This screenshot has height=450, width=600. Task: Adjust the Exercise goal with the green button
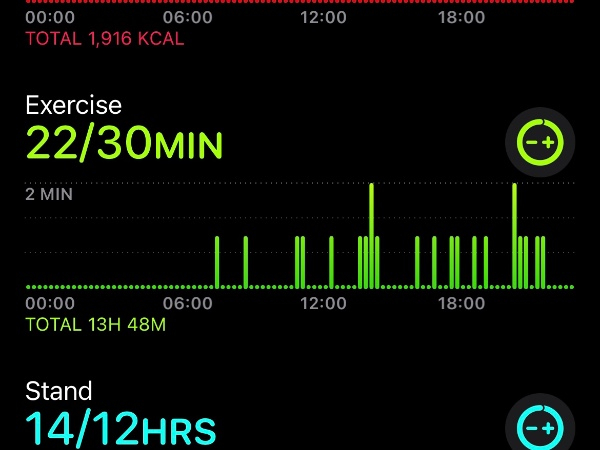[x=540, y=142]
